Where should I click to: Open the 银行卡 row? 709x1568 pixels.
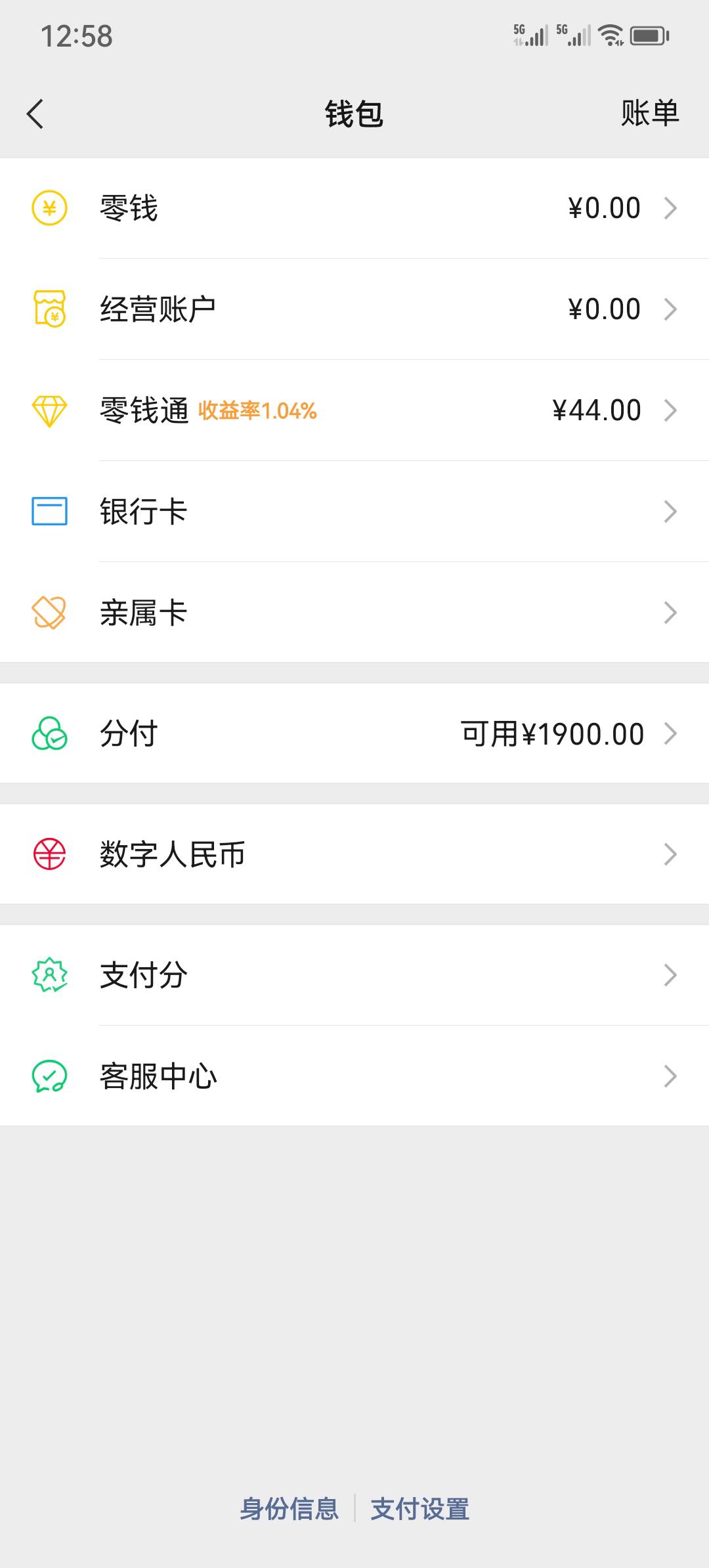pyautogui.click(x=354, y=512)
